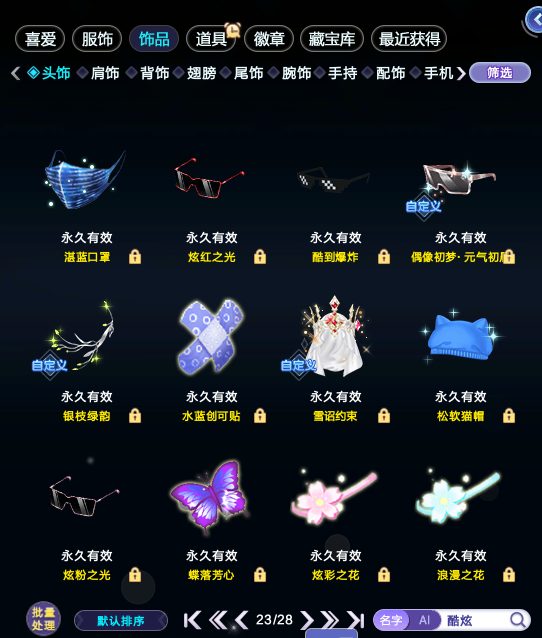The image size is (542, 638).
Task: Jump to the first page
Action: point(192,620)
